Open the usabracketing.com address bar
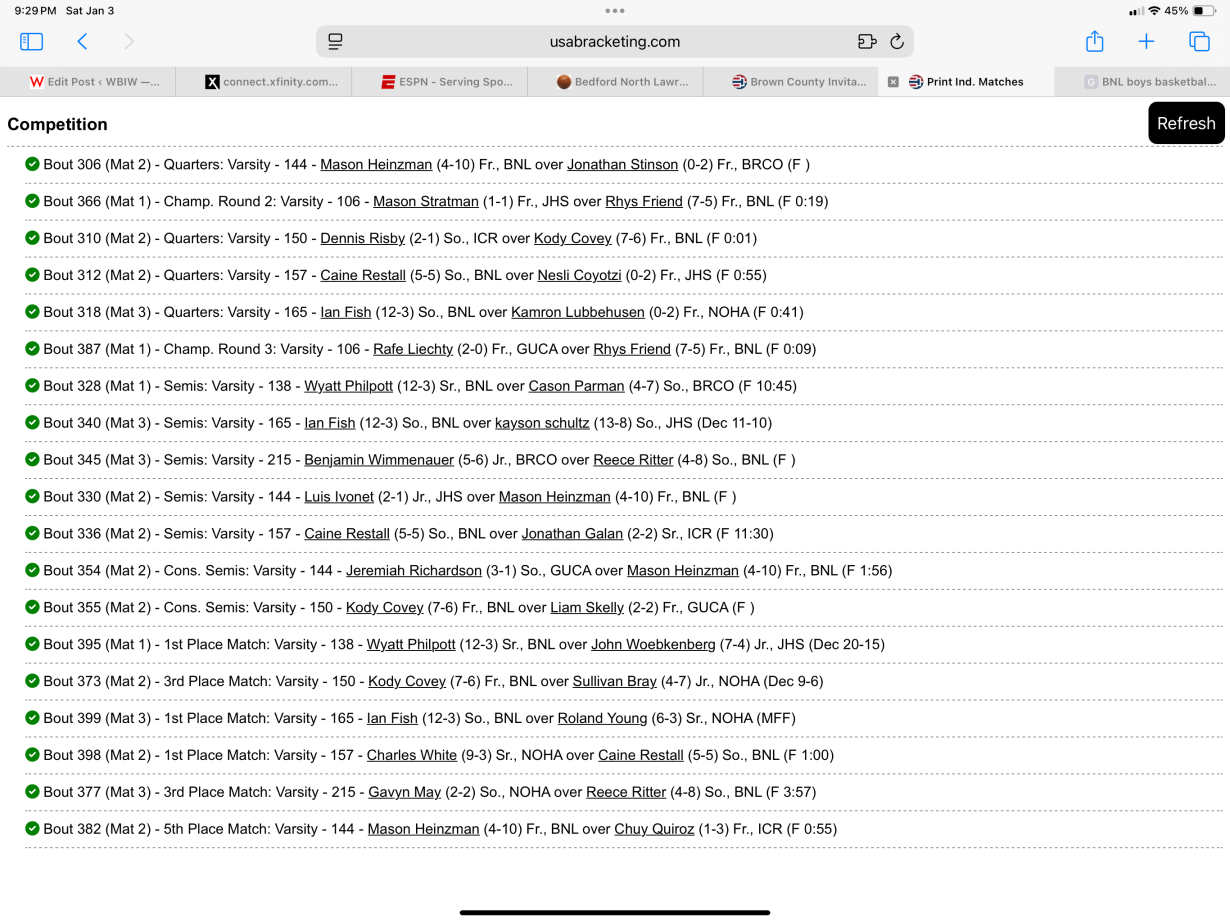 [614, 41]
